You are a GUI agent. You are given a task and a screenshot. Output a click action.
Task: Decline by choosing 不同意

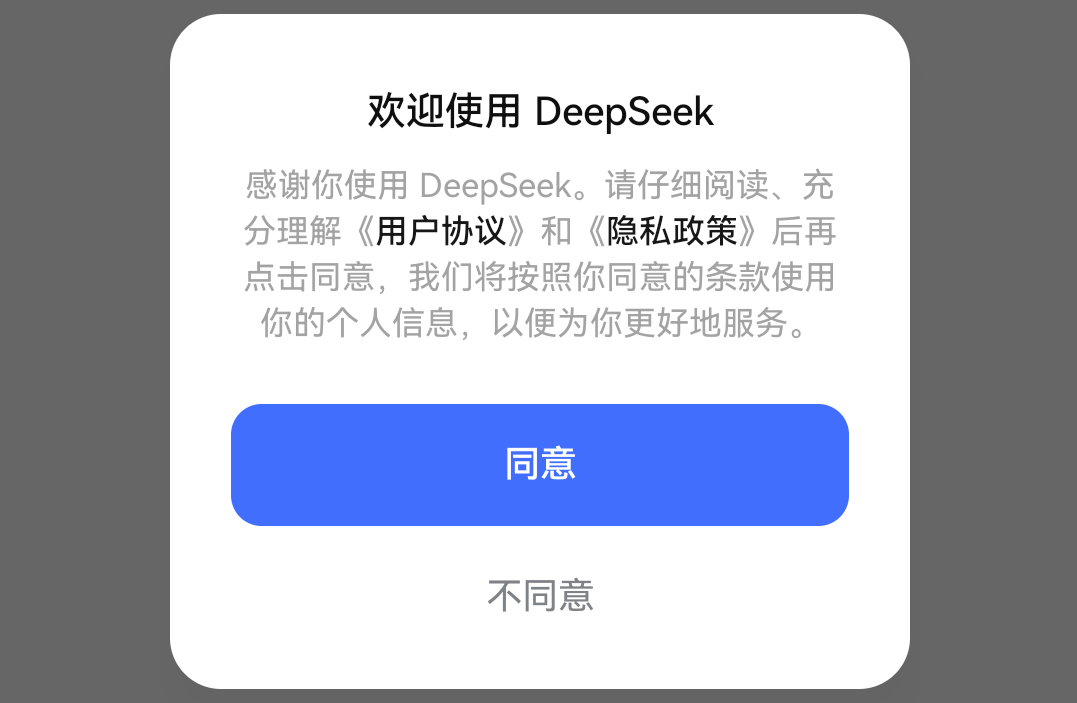click(540, 595)
